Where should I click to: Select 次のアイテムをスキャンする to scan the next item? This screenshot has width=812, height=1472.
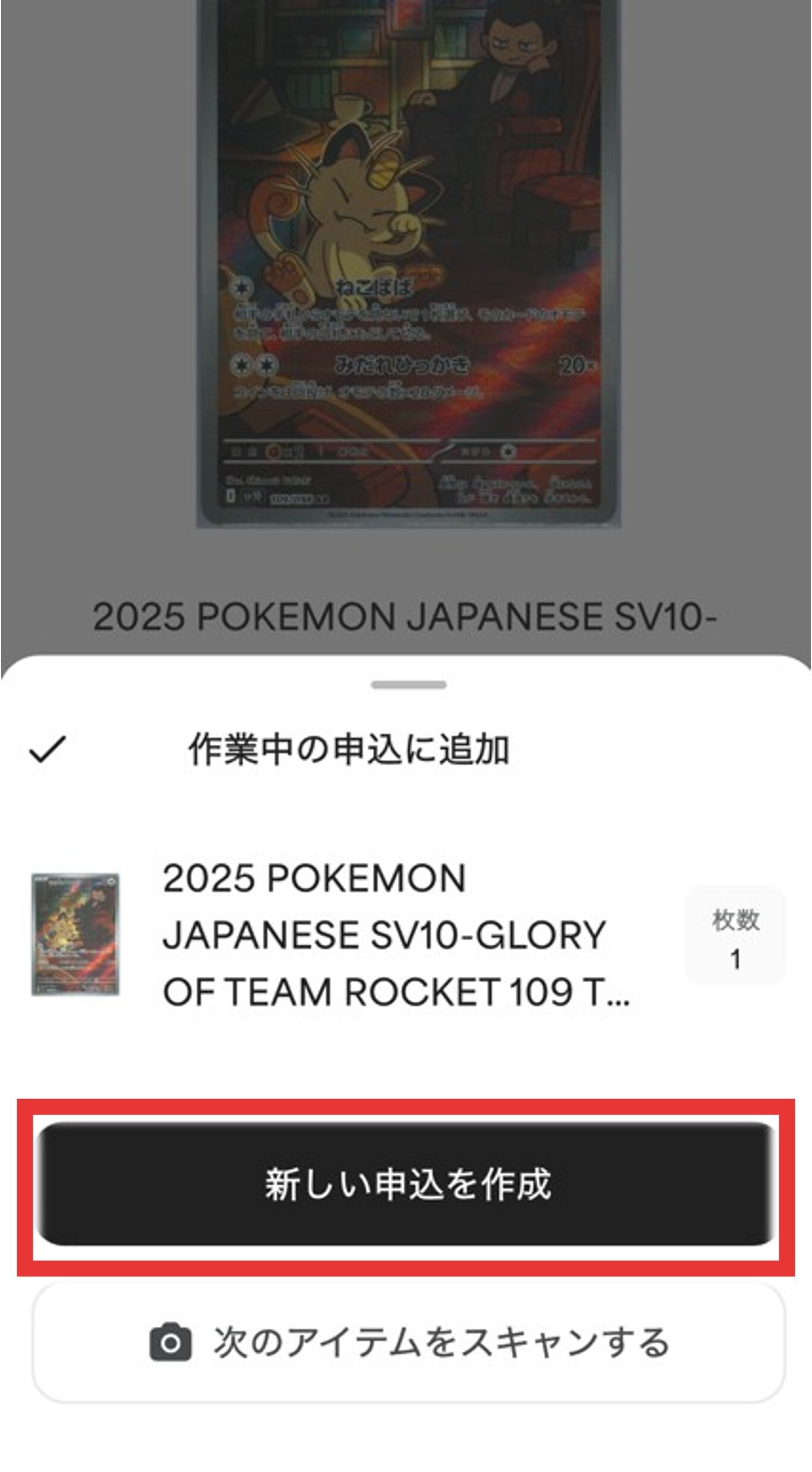click(x=409, y=1342)
